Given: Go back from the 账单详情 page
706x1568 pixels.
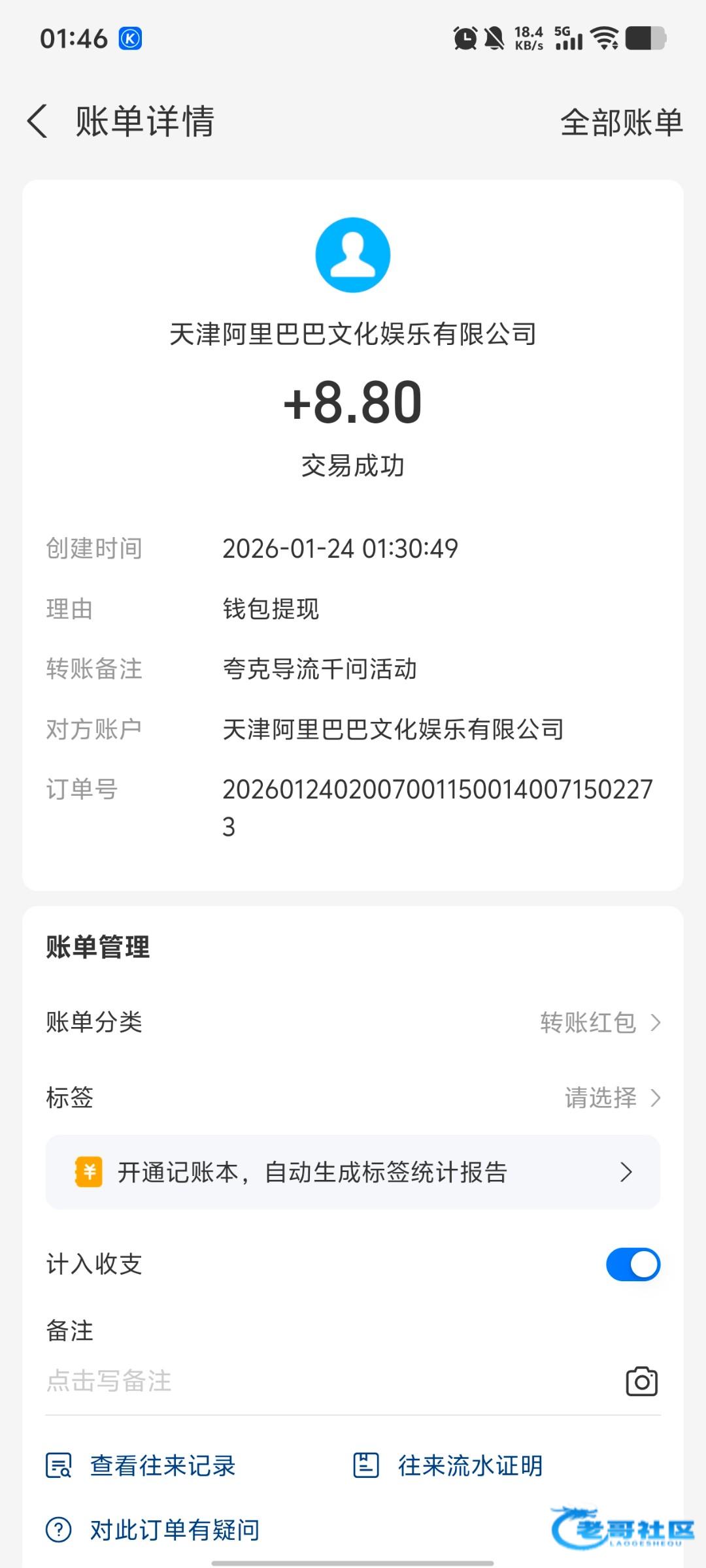Looking at the screenshot, I should click(x=38, y=122).
